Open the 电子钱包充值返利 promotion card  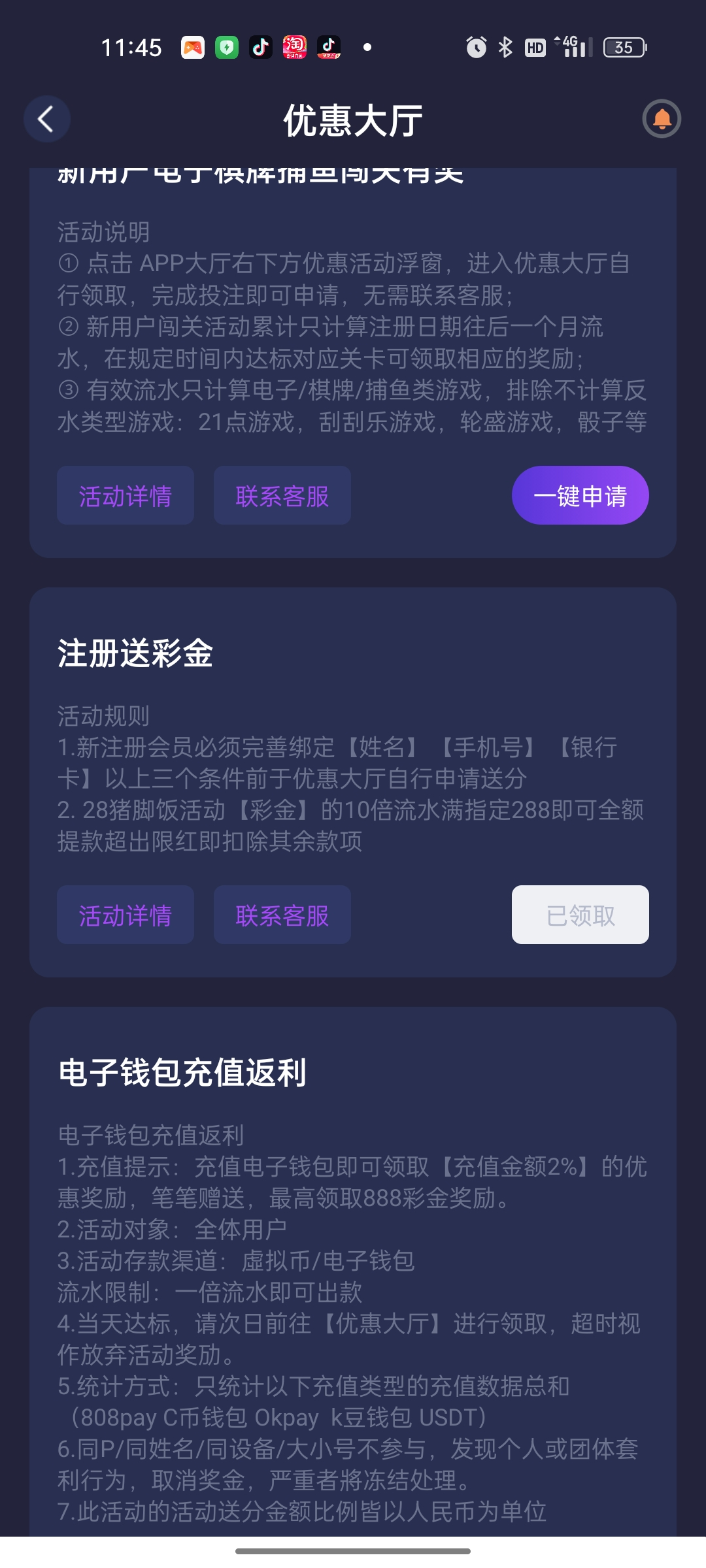click(x=183, y=1073)
